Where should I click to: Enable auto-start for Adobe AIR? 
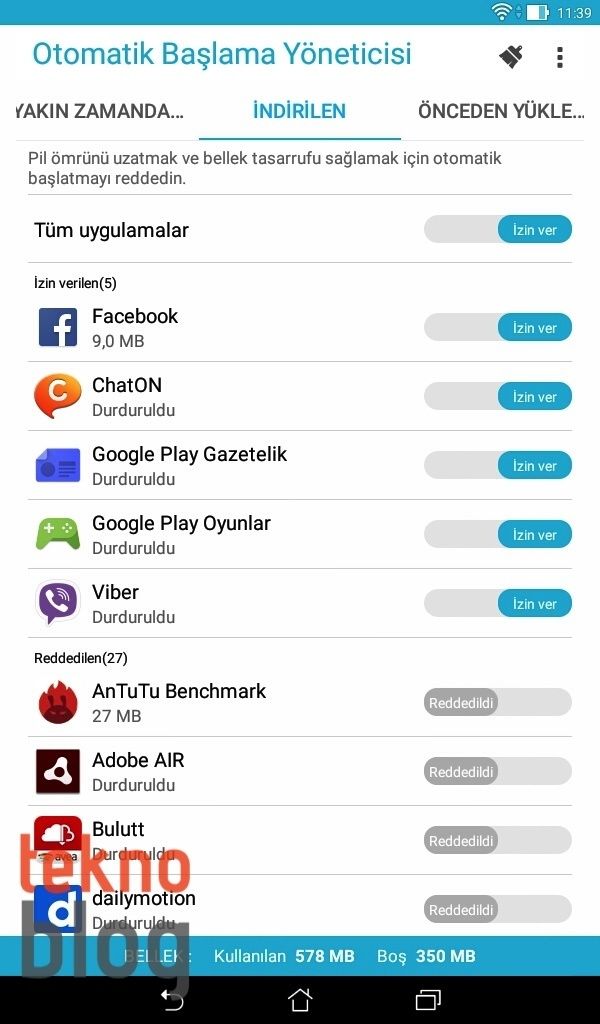pos(498,772)
